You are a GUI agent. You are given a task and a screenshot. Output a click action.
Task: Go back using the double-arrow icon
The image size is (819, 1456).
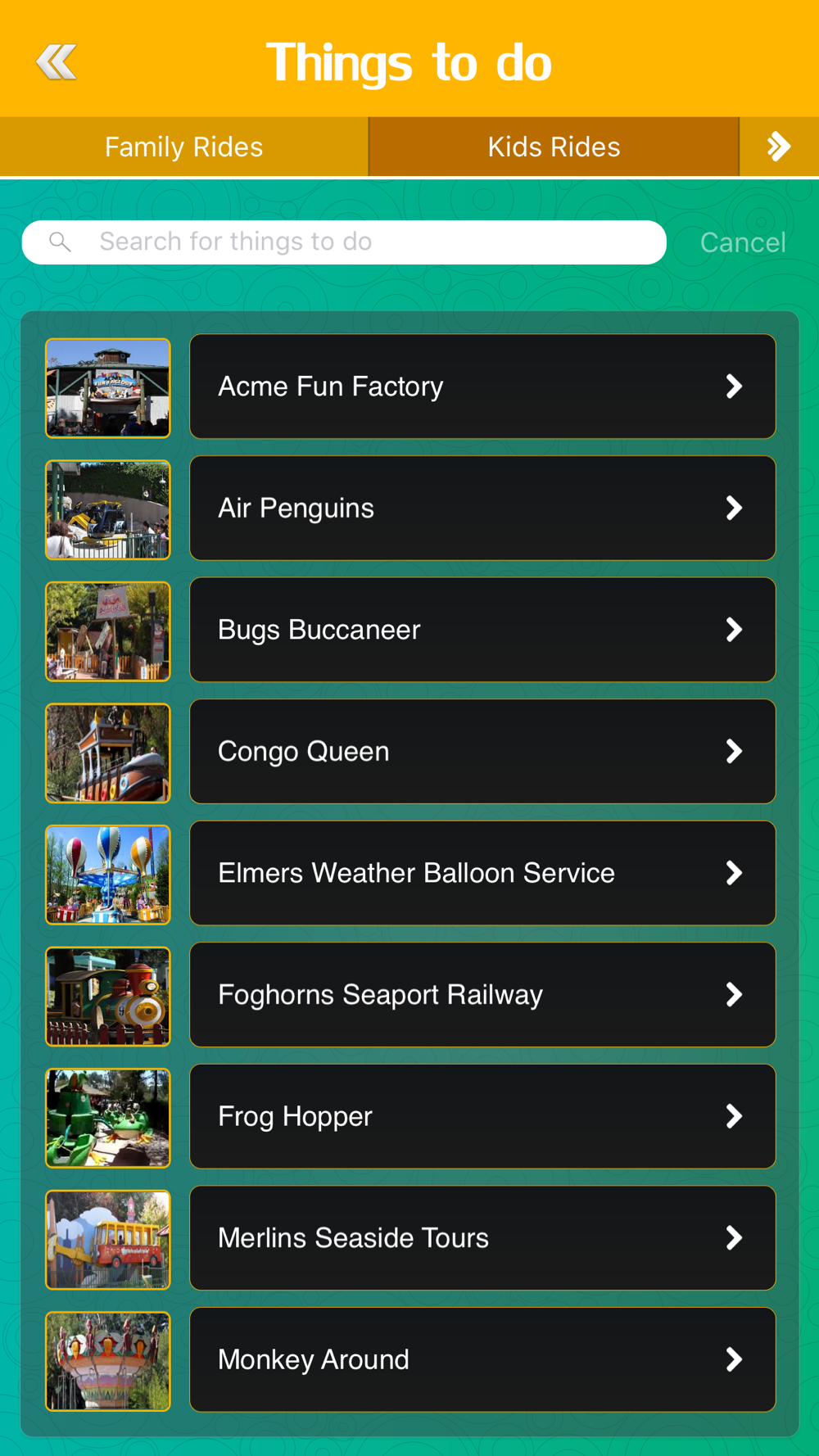(x=57, y=62)
